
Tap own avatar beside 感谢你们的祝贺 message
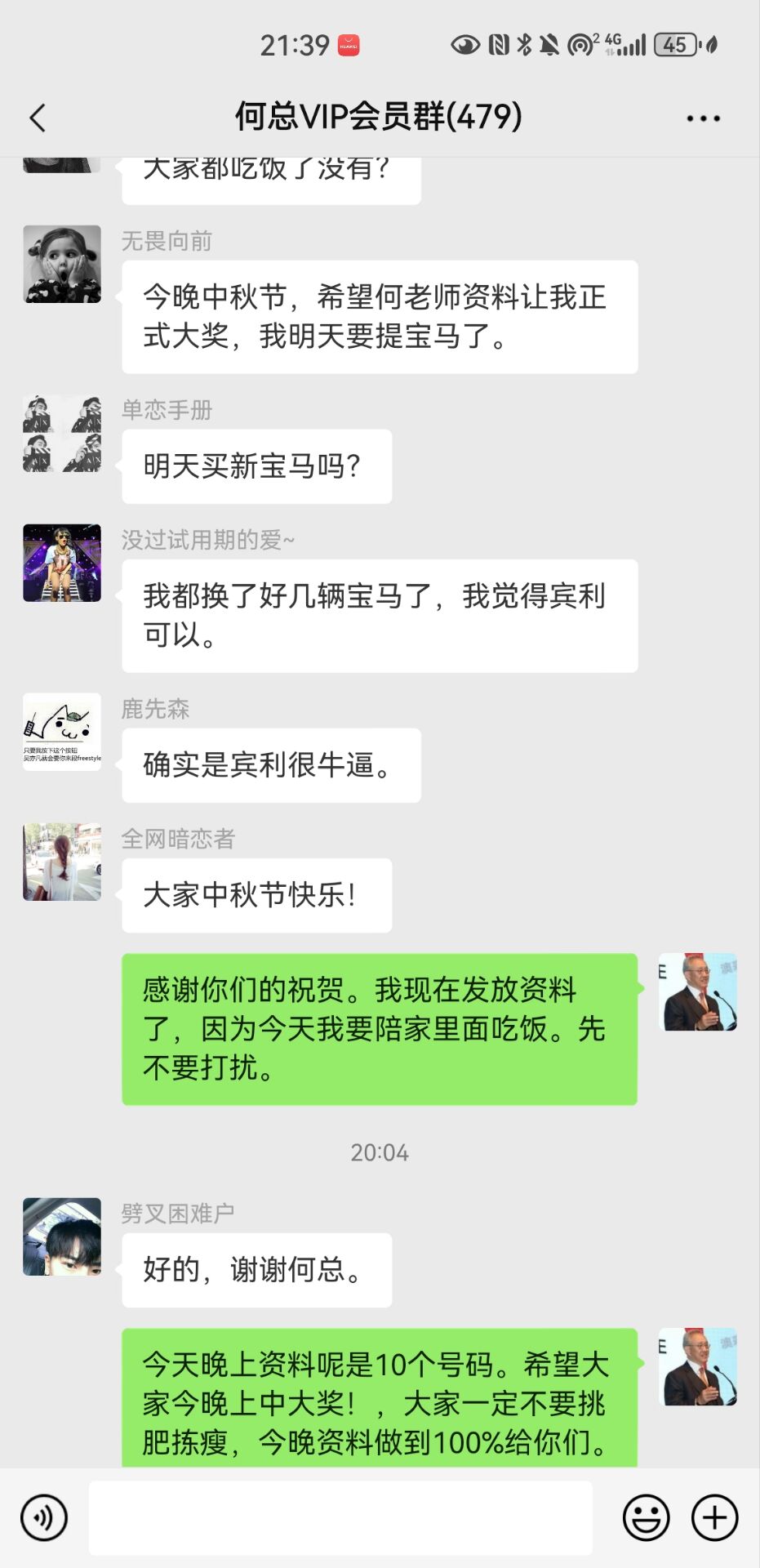pyautogui.click(x=698, y=991)
